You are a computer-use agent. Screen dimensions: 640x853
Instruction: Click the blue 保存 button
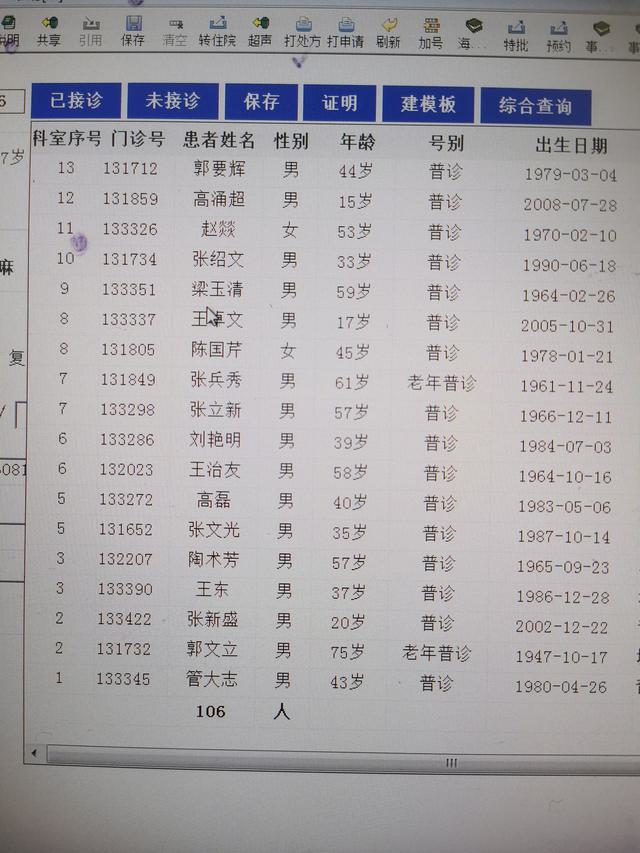[261, 103]
